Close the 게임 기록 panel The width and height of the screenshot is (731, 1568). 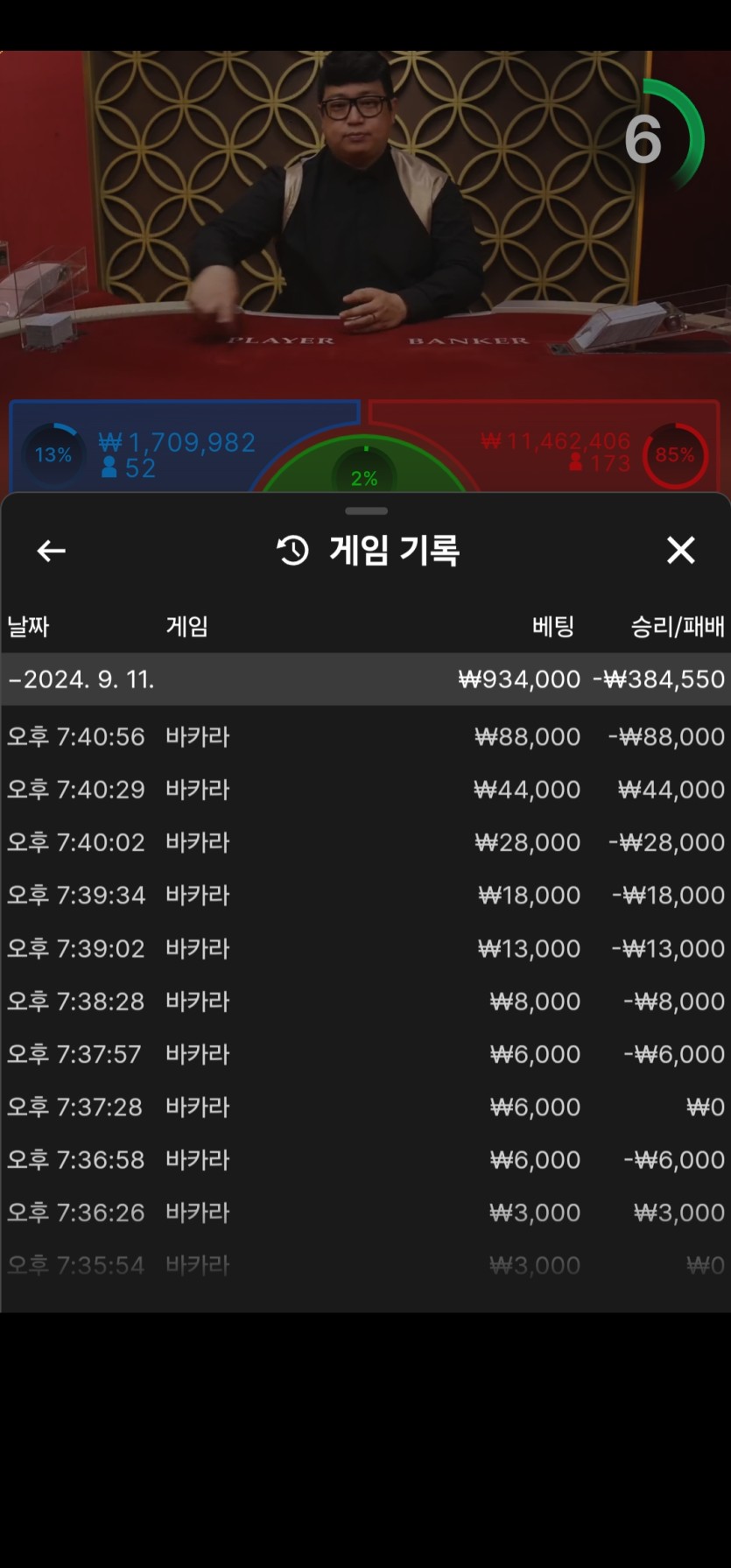click(x=680, y=551)
